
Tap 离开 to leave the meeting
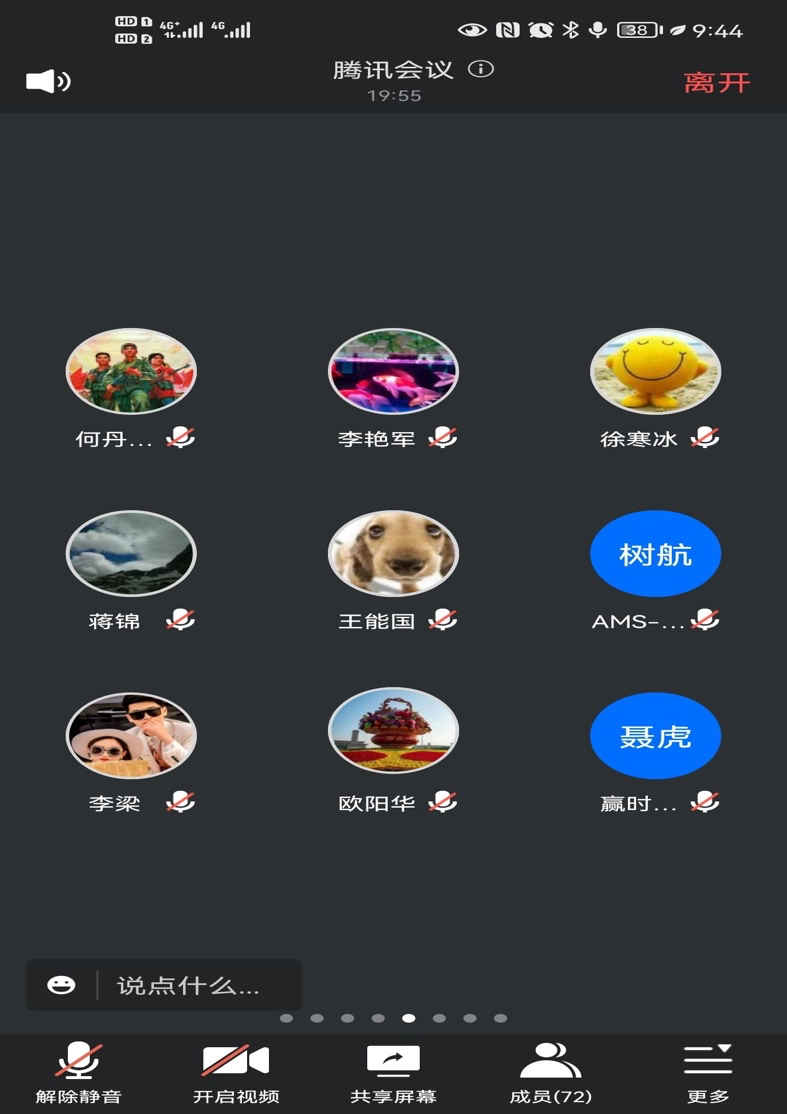[x=716, y=82]
